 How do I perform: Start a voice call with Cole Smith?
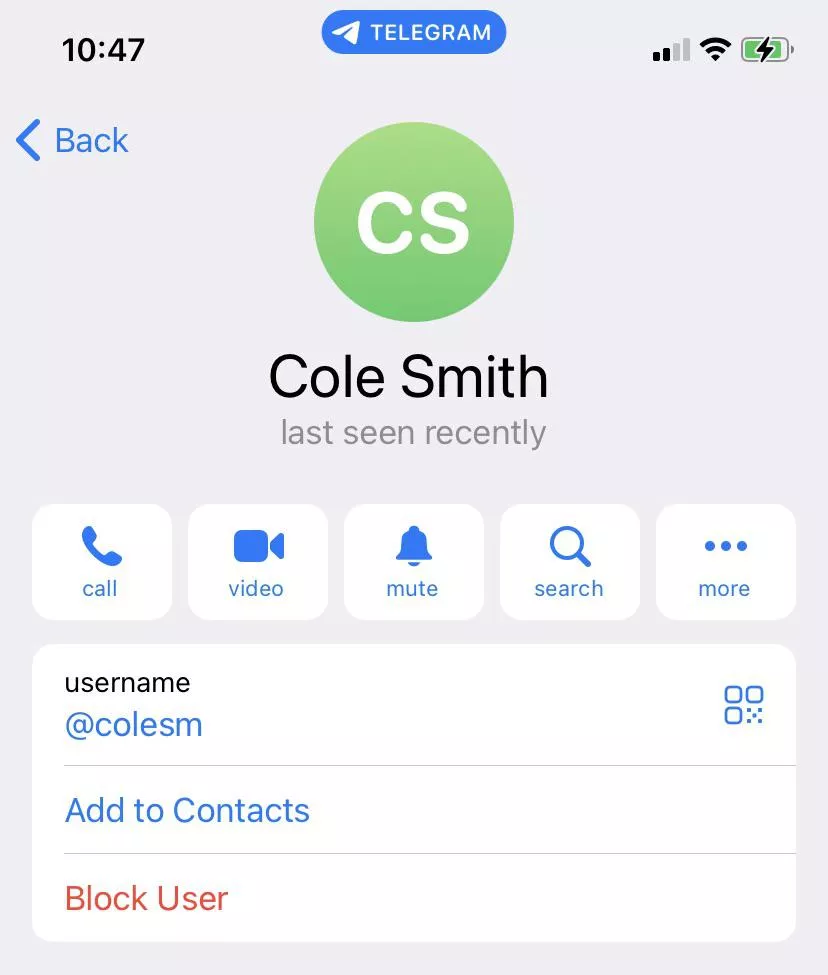click(x=101, y=562)
